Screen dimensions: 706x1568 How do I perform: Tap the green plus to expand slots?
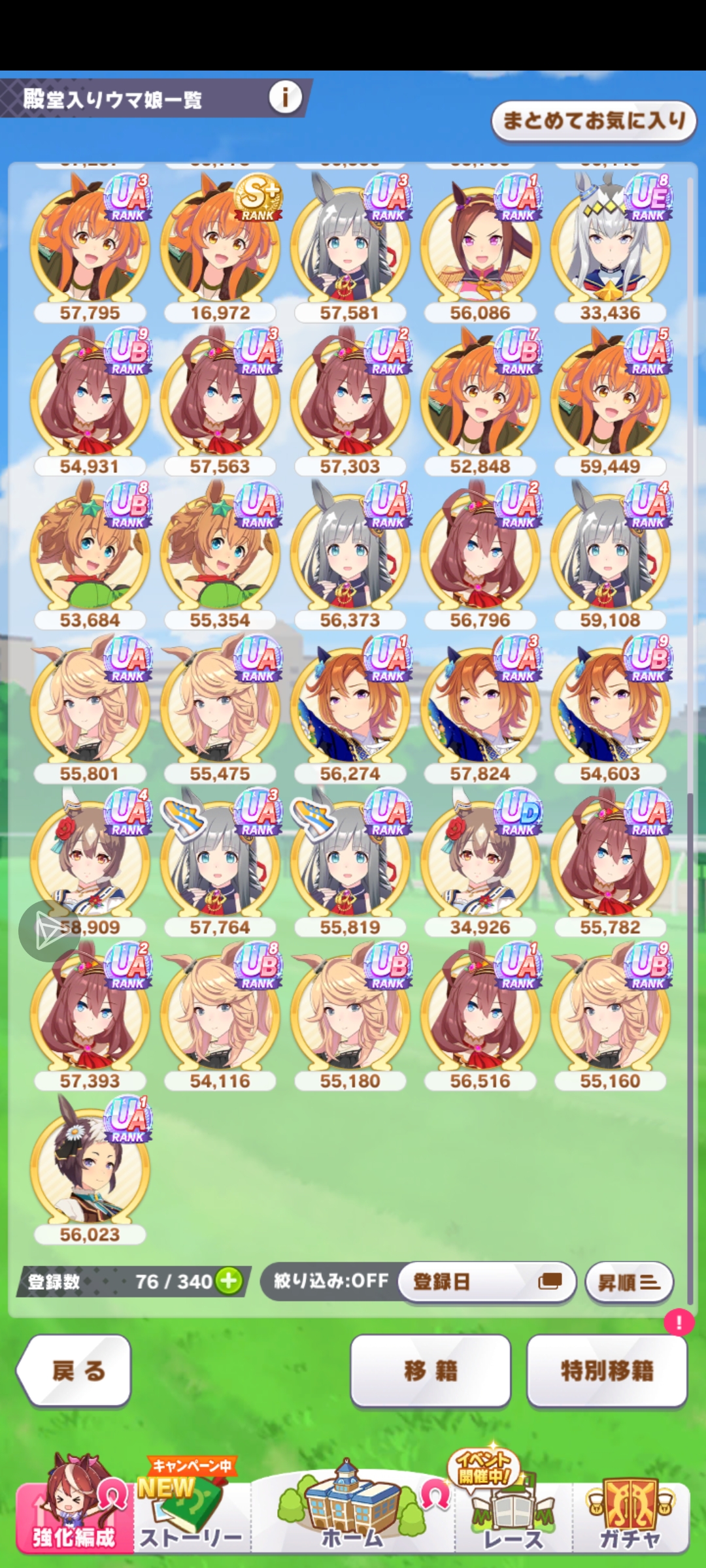pos(229,1281)
